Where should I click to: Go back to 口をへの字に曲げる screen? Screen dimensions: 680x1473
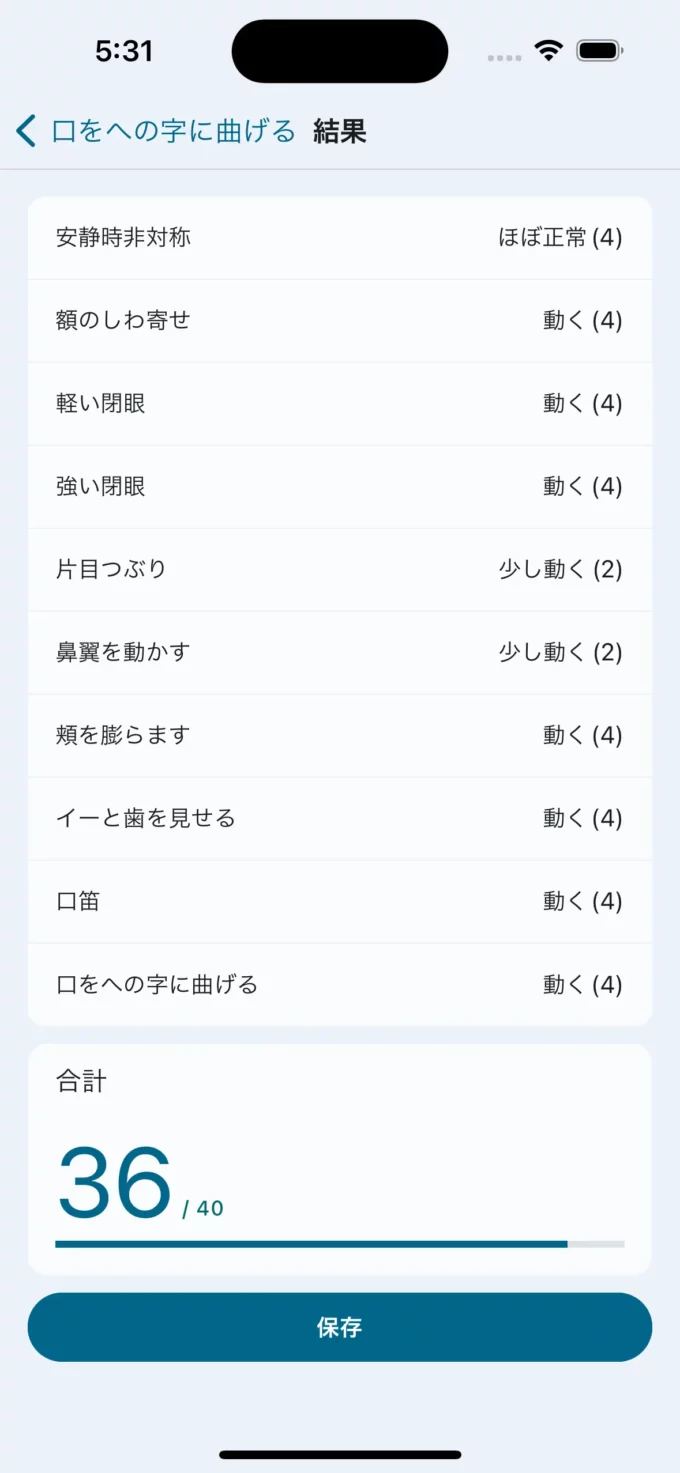pos(156,131)
